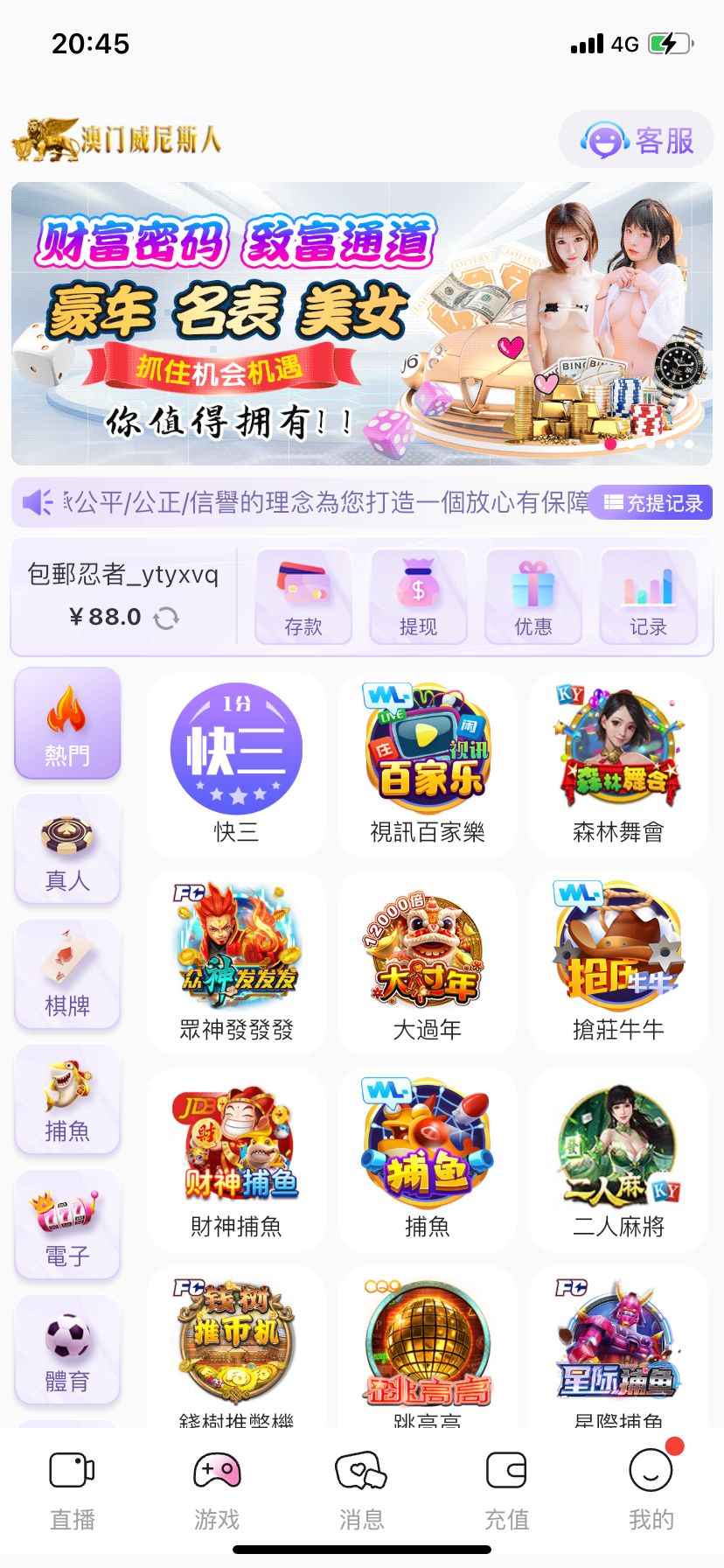Open 搶莊牛牛 game tile
724x1568 pixels.
pyautogui.click(x=618, y=962)
